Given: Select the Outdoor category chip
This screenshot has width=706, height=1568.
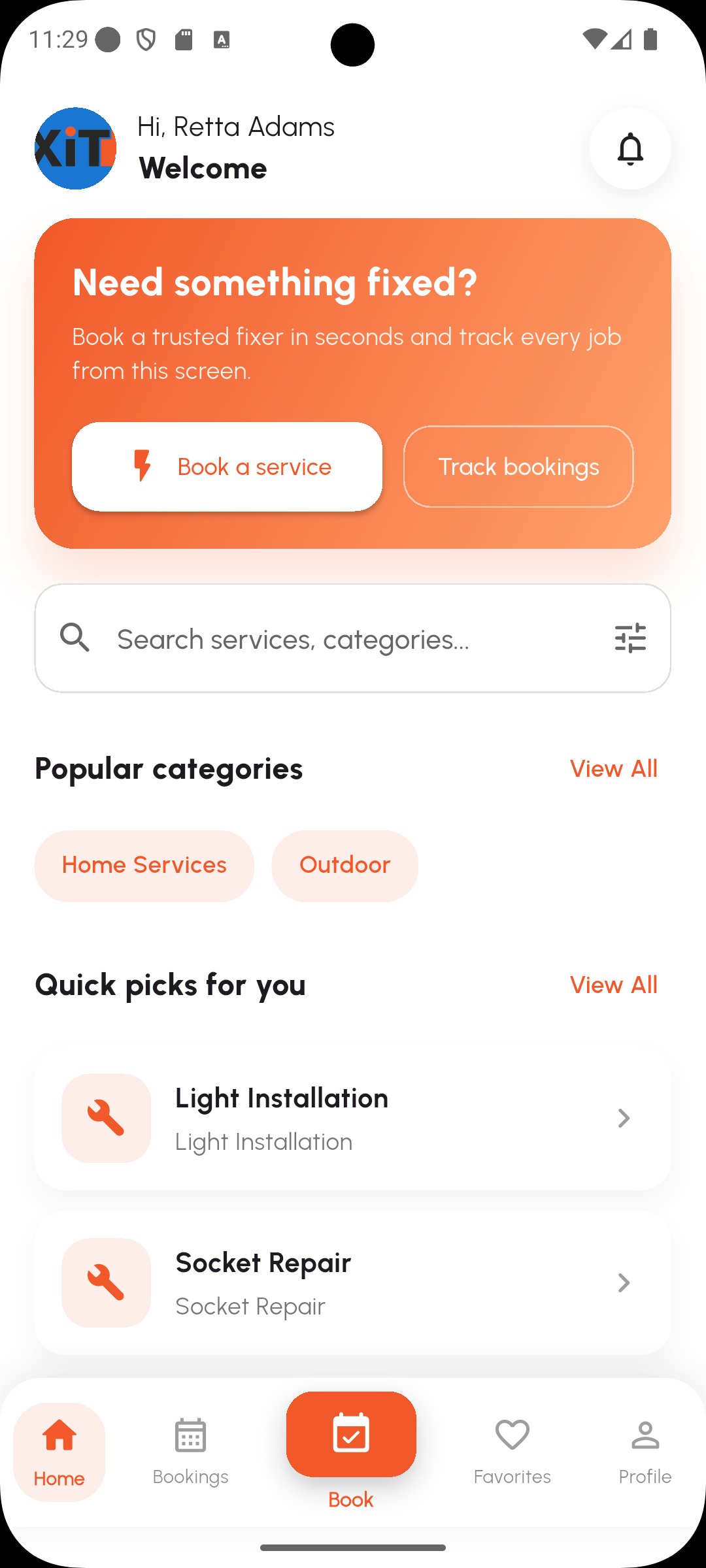Looking at the screenshot, I should [x=345, y=866].
